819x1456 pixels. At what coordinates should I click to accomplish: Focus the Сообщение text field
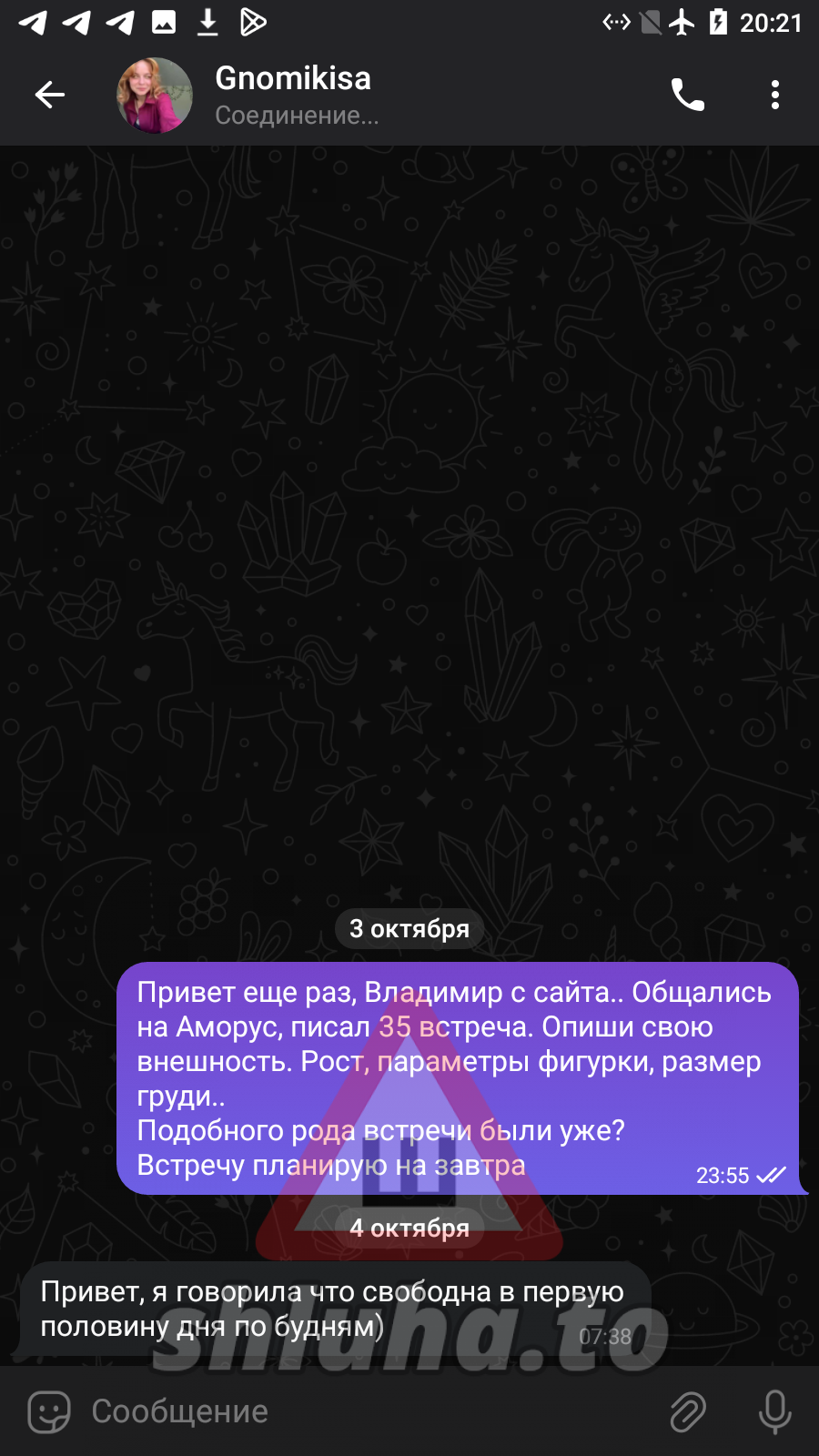[x=364, y=1411]
